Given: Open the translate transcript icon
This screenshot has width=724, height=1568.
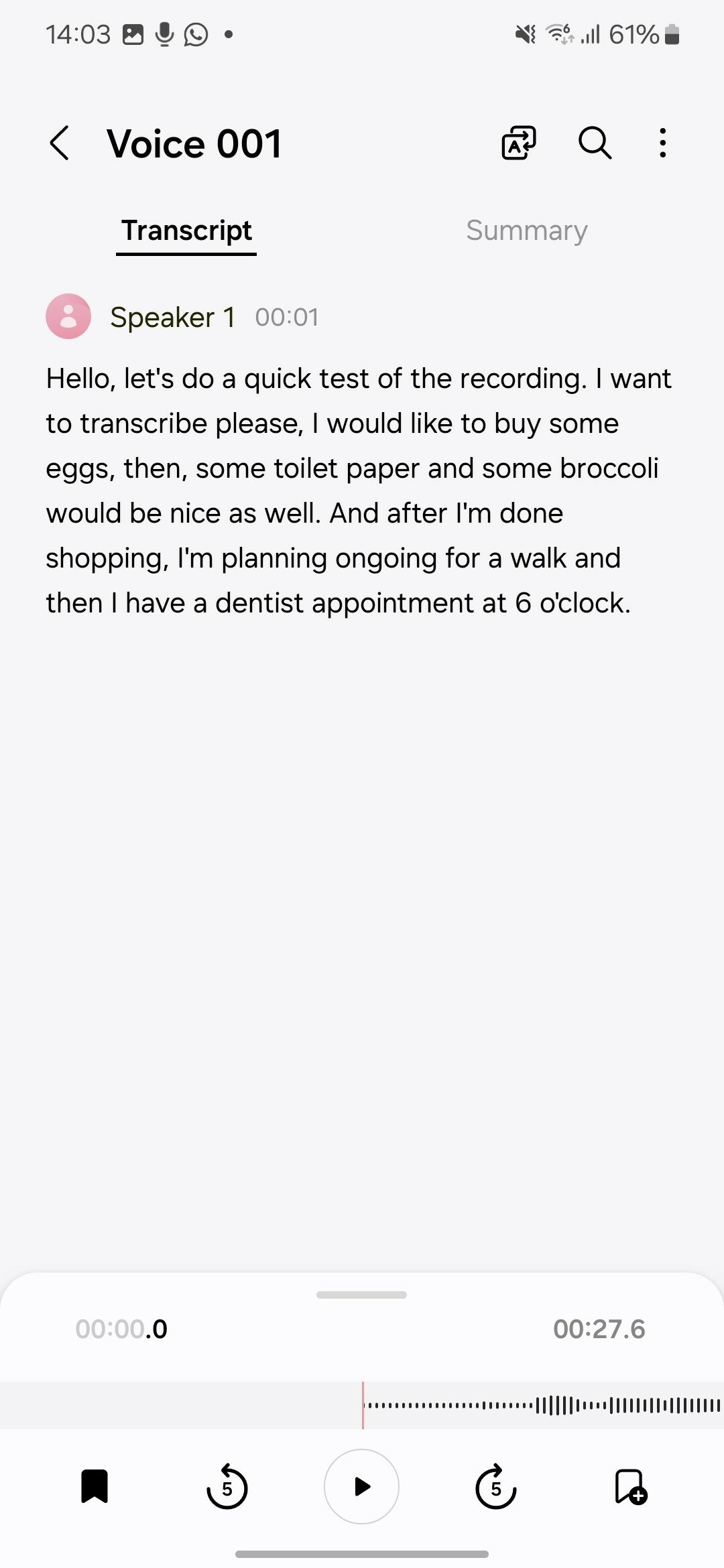Looking at the screenshot, I should 520,143.
